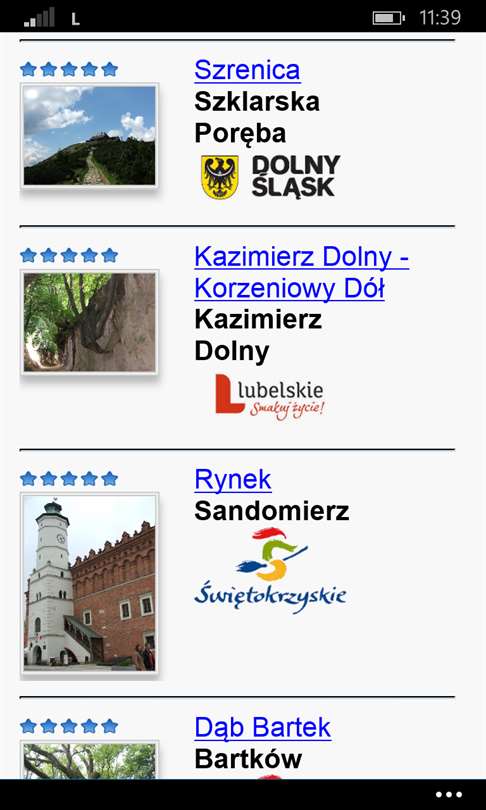Open the Rynek link
This screenshot has width=486, height=810.
[x=233, y=479]
